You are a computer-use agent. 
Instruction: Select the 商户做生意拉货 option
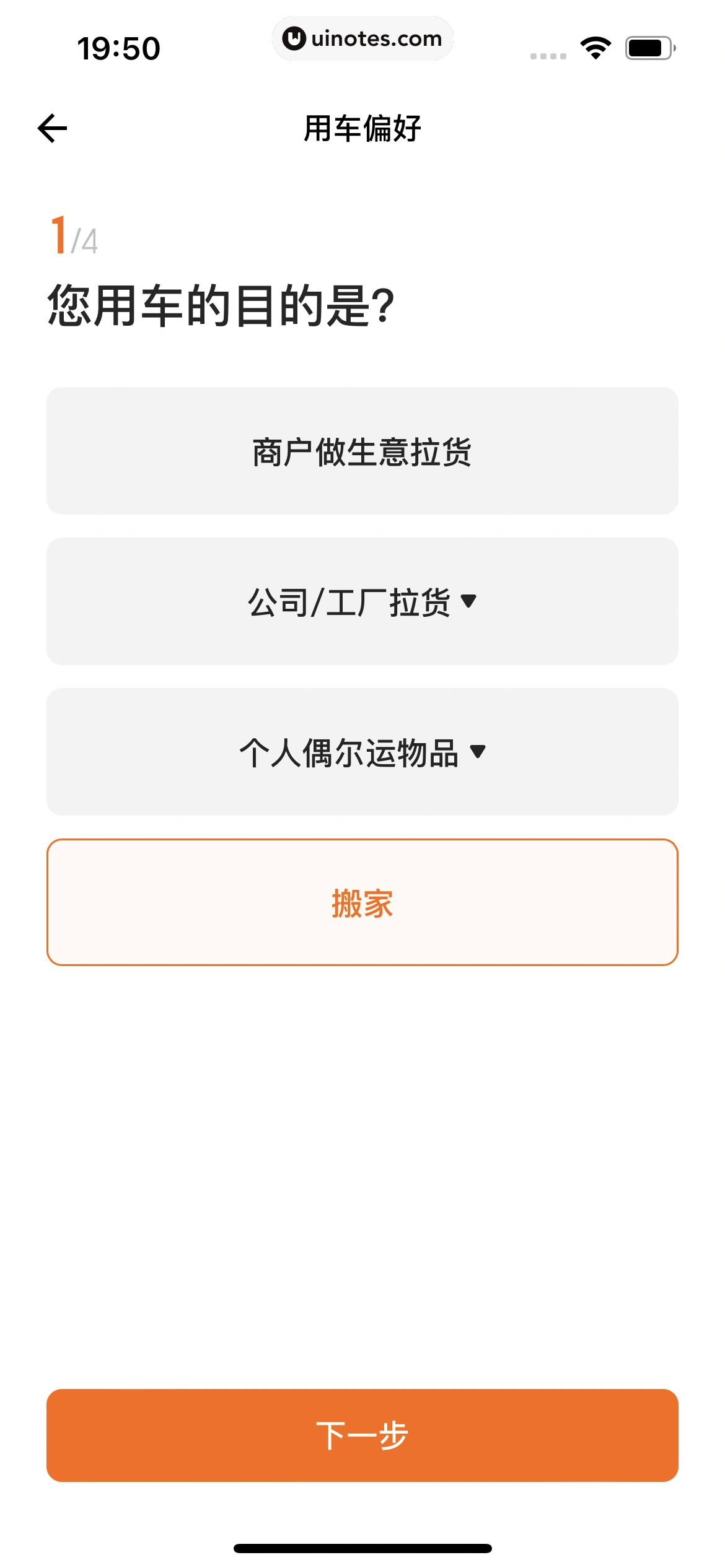tap(362, 450)
